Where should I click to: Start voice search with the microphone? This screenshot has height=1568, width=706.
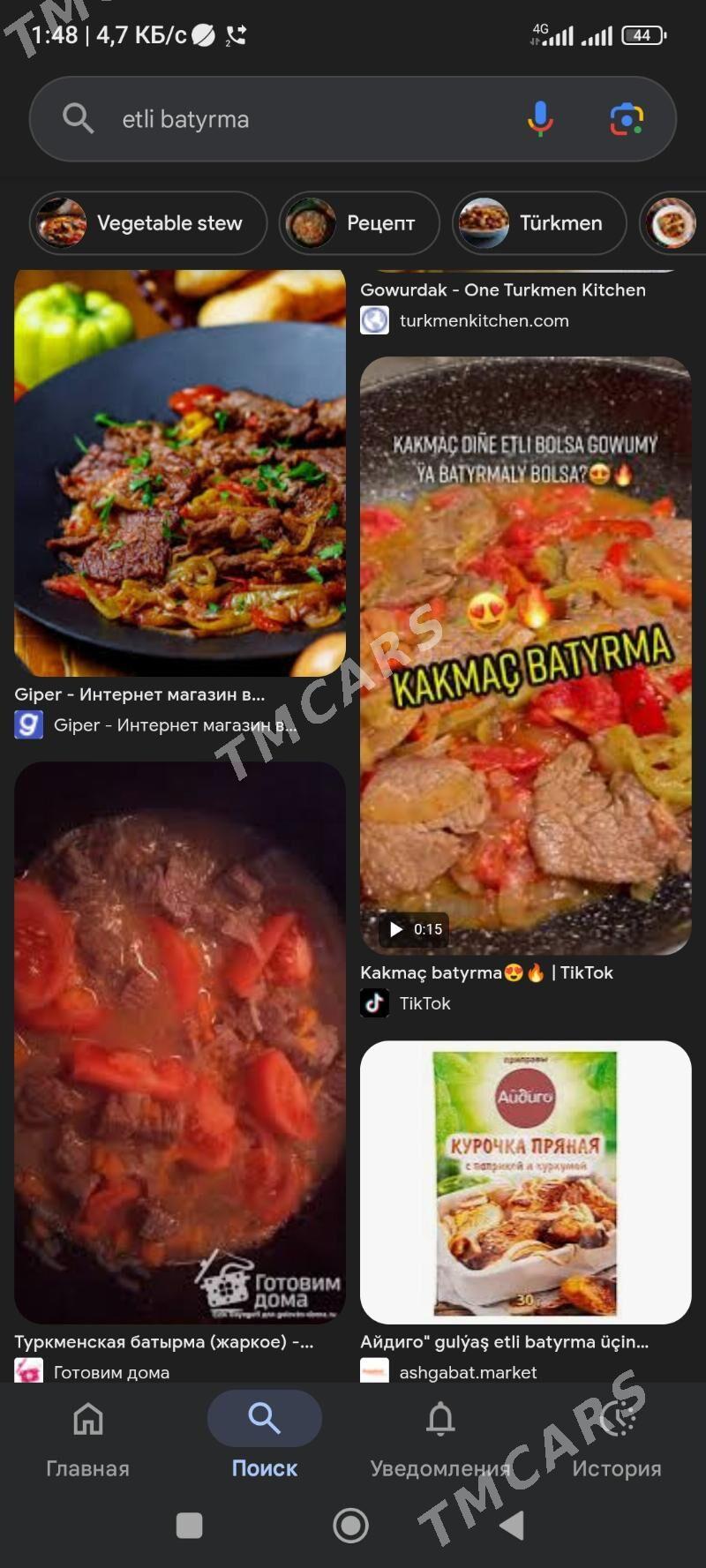pos(540,118)
